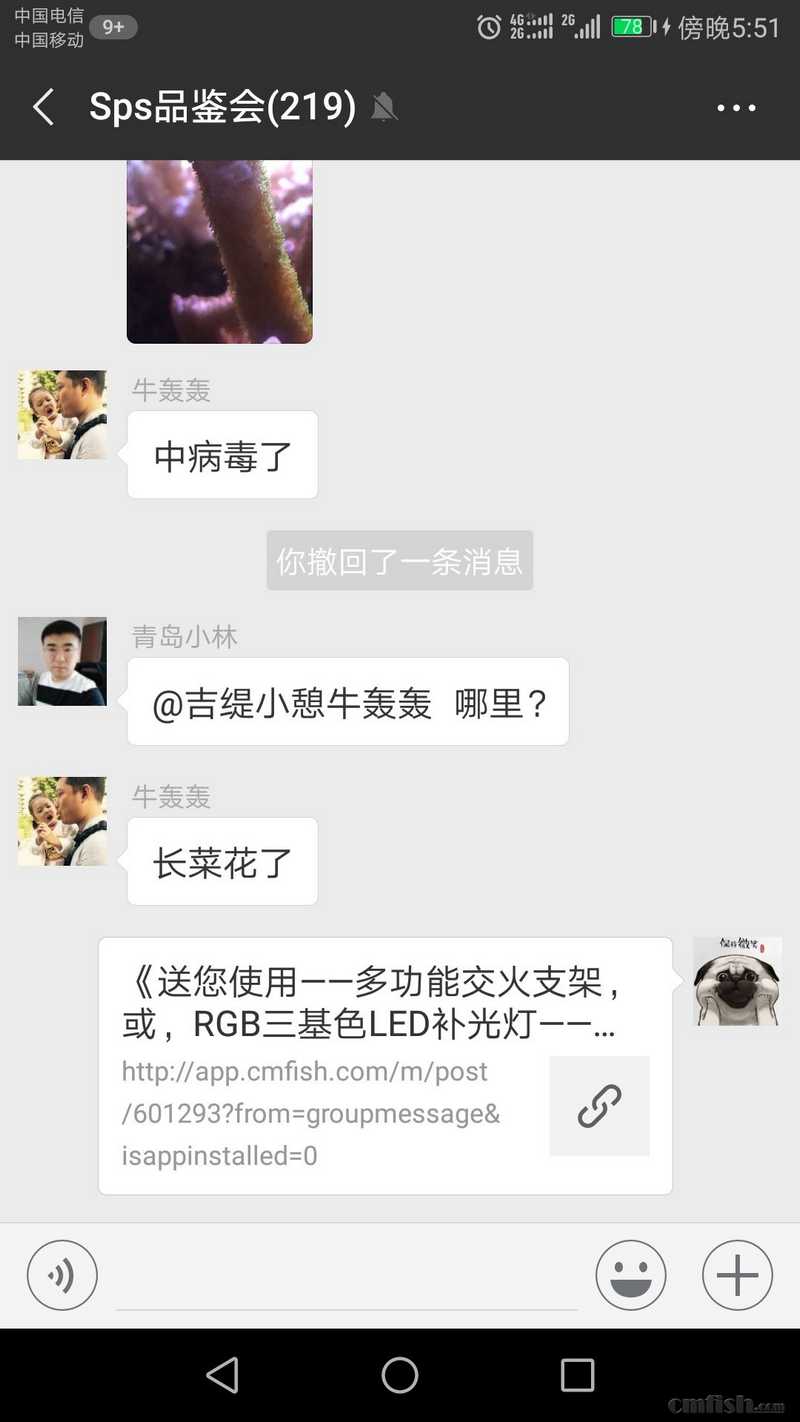Open the coral photo message
Viewport: 800px width, 1422px height.
(x=219, y=251)
